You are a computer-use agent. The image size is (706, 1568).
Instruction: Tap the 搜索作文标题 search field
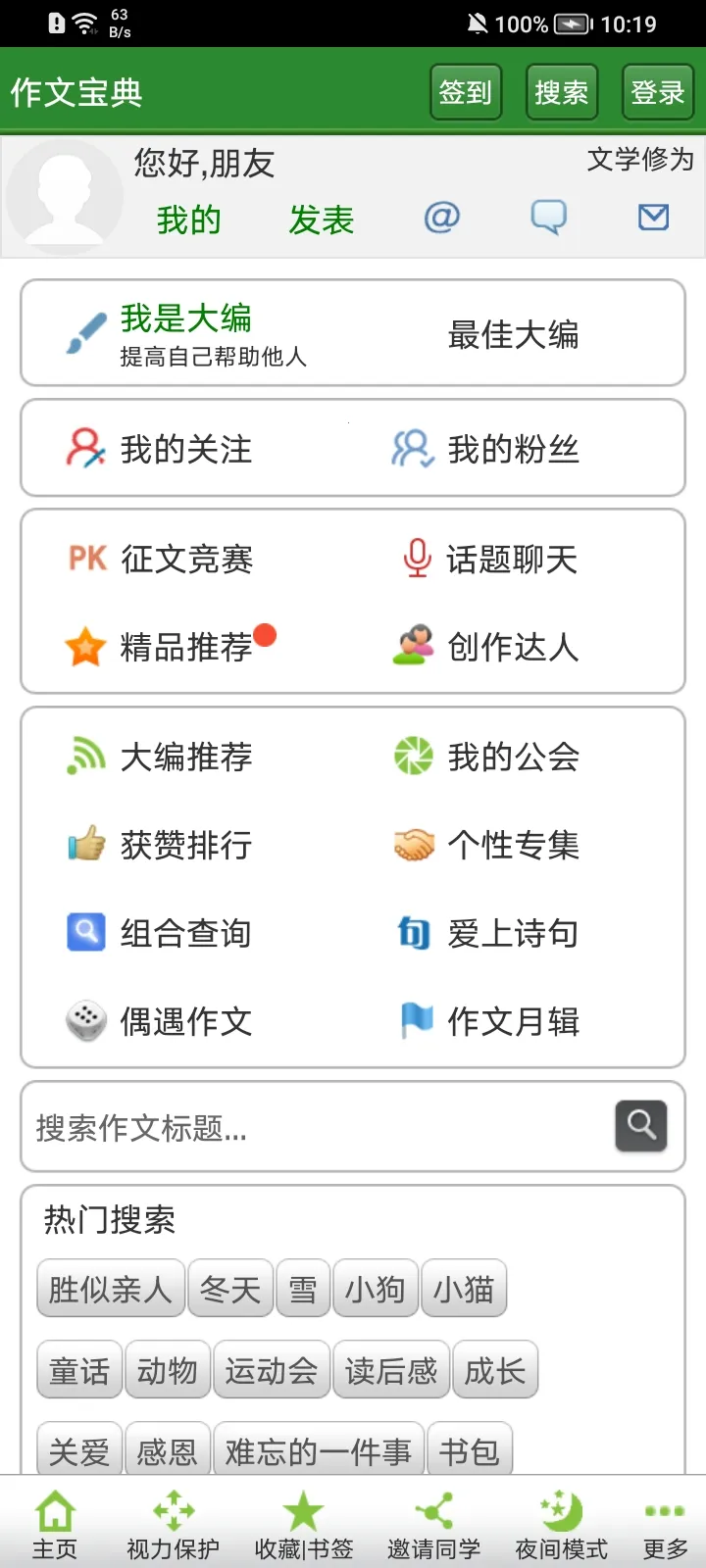click(314, 1127)
